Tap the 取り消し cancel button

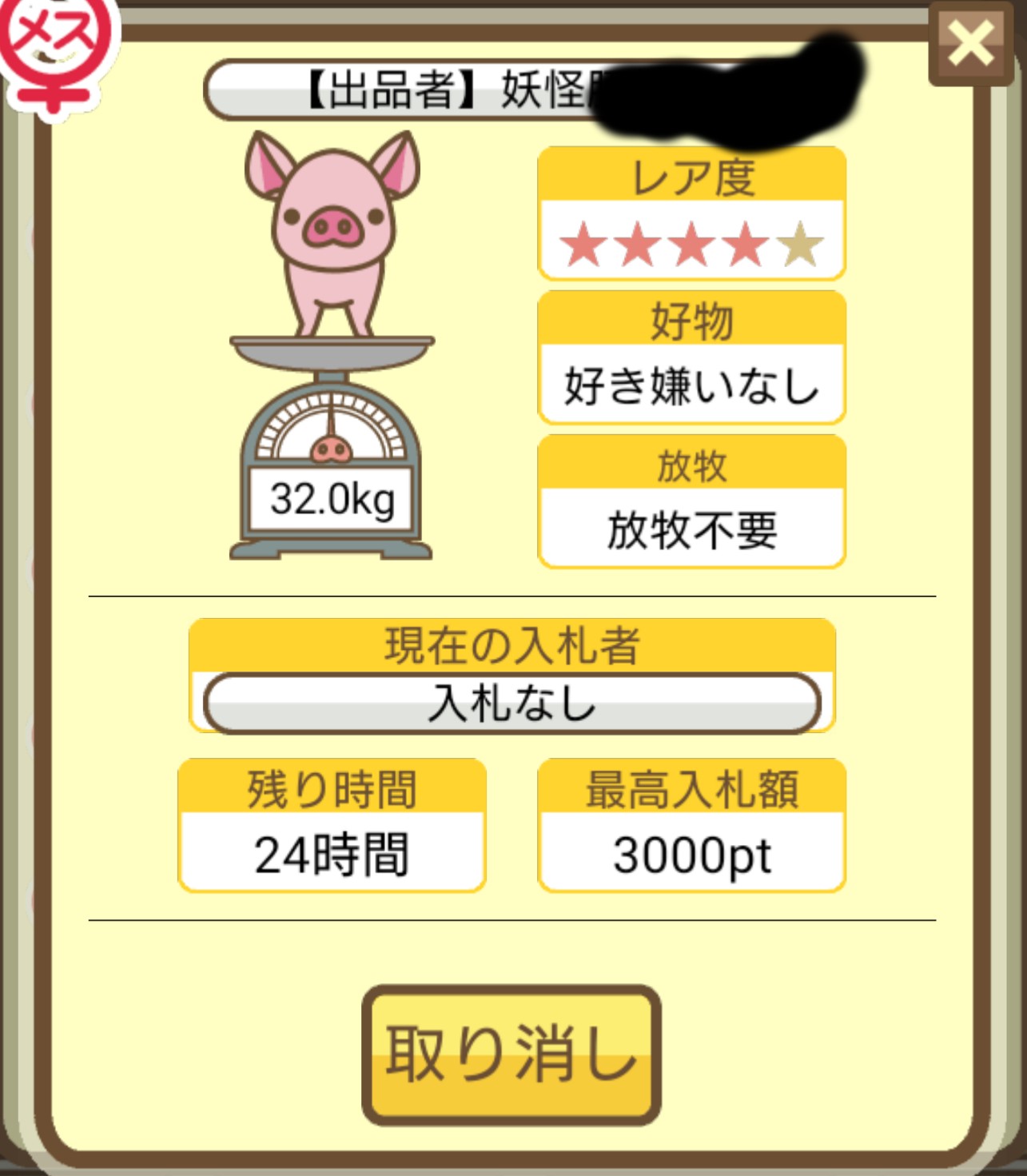pos(512,1054)
